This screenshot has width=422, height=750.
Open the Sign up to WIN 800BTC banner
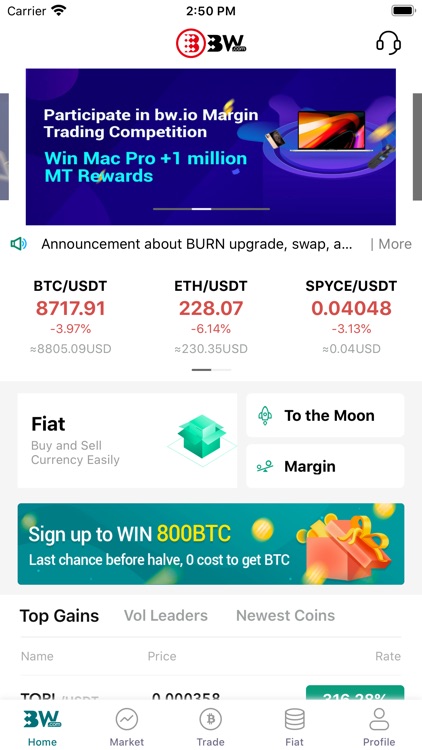[211, 544]
